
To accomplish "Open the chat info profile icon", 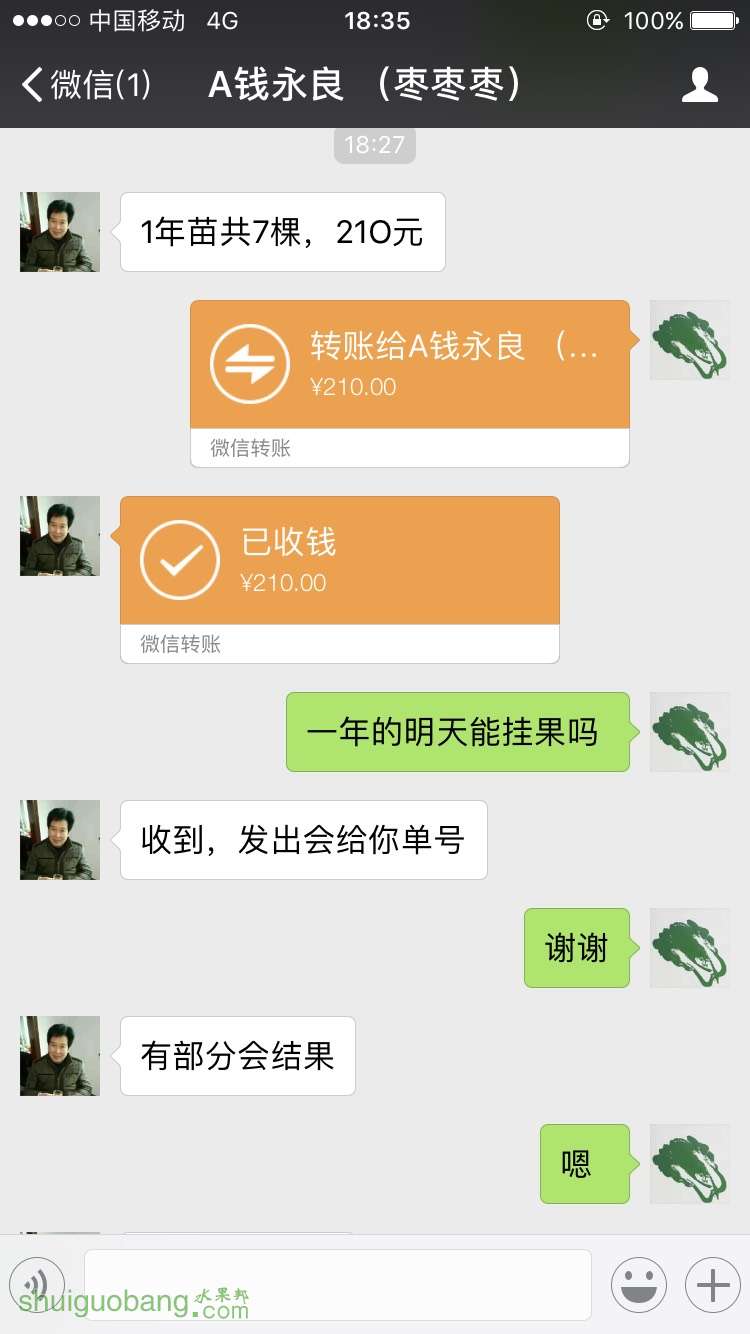I will [x=700, y=85].
